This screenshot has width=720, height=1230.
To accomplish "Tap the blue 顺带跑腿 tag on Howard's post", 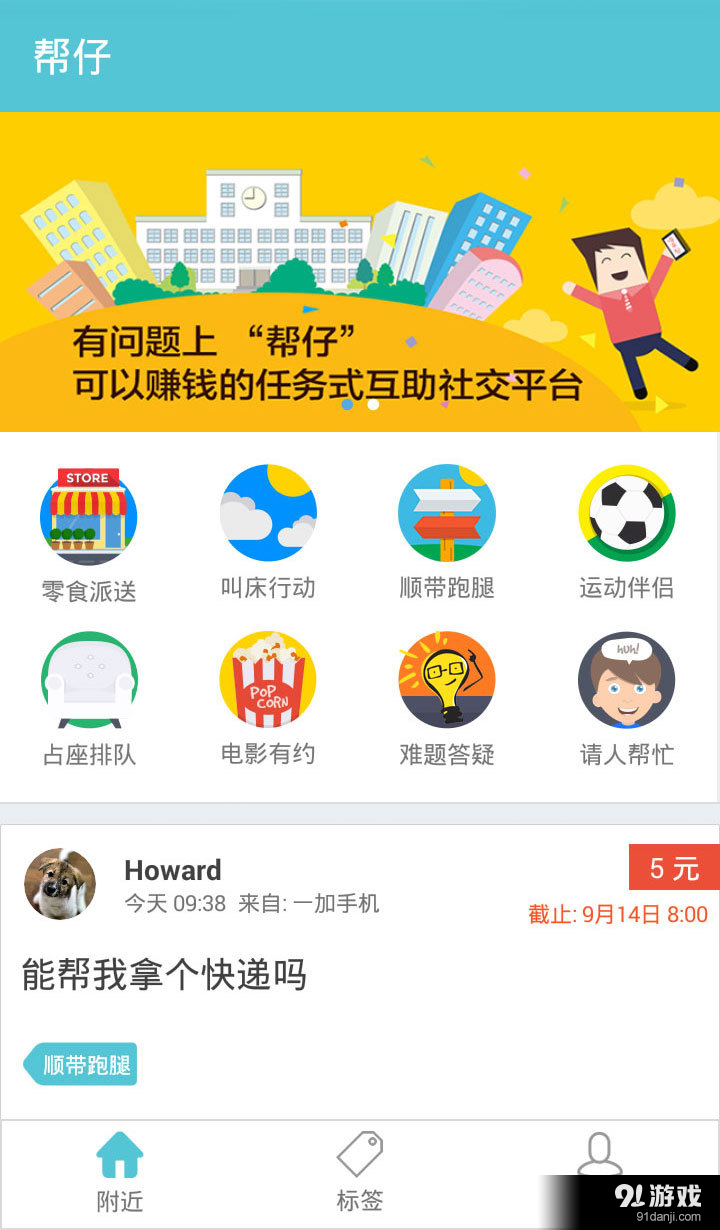I will tap(79, 1064).
